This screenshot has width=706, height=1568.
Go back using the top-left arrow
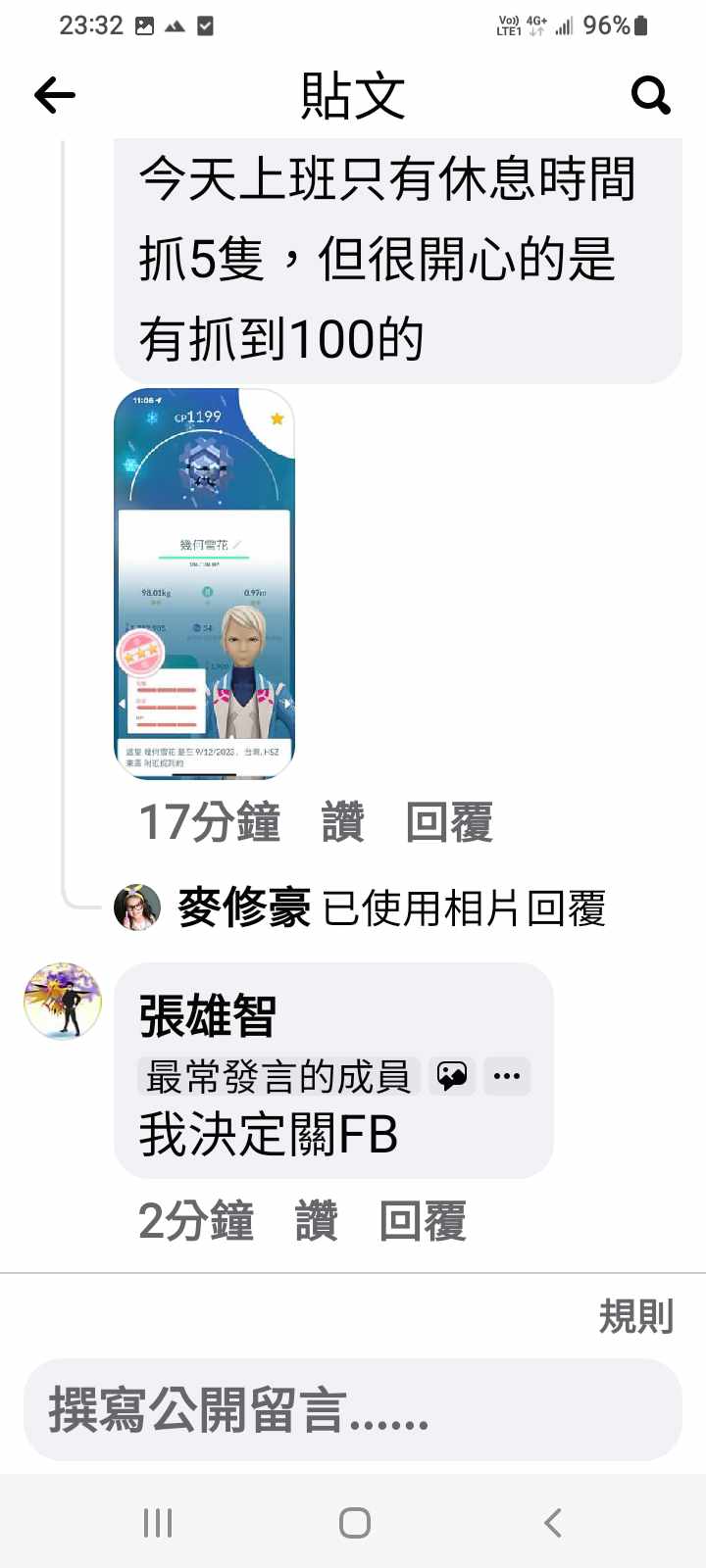[x=55, y=95]
